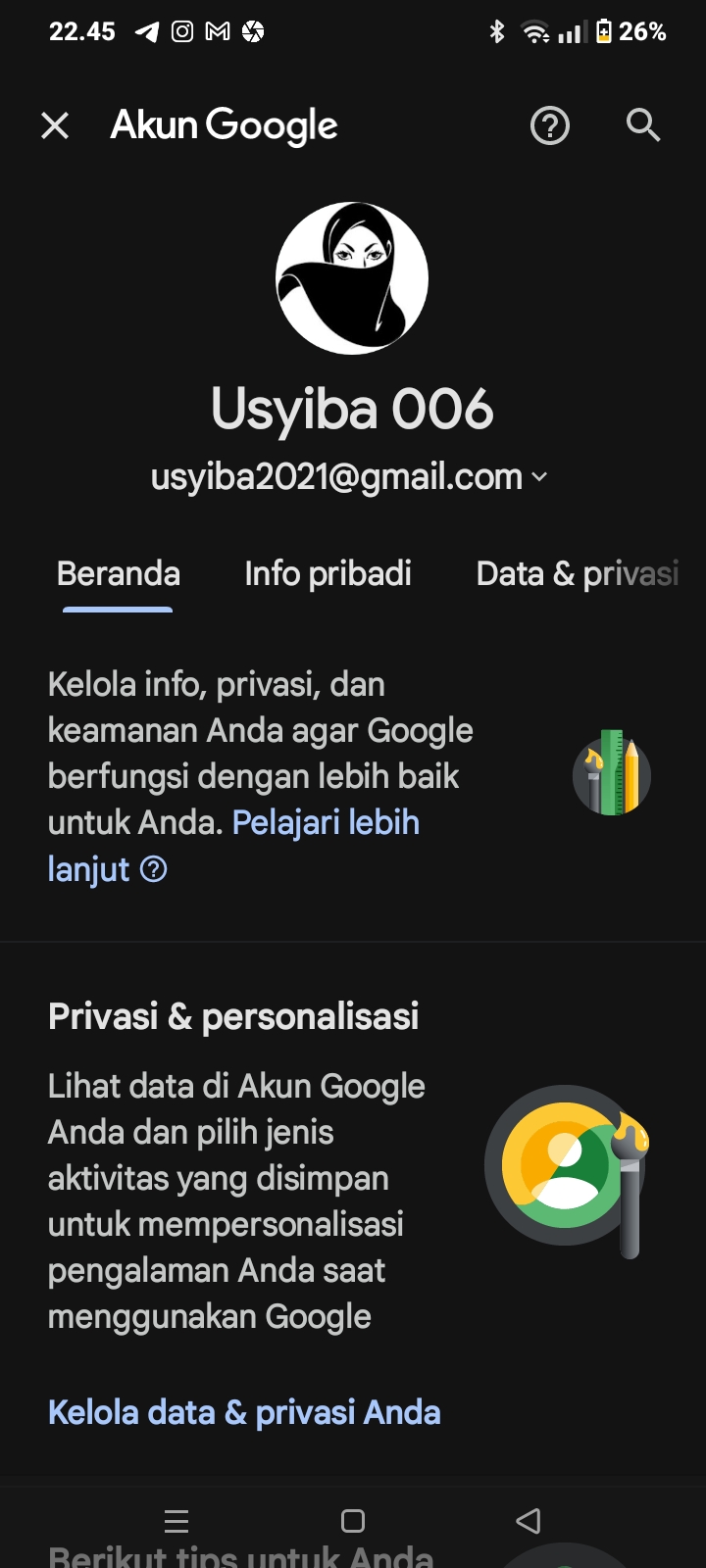
Task: Open recent apps from navigation bar
Action: 176,1521
